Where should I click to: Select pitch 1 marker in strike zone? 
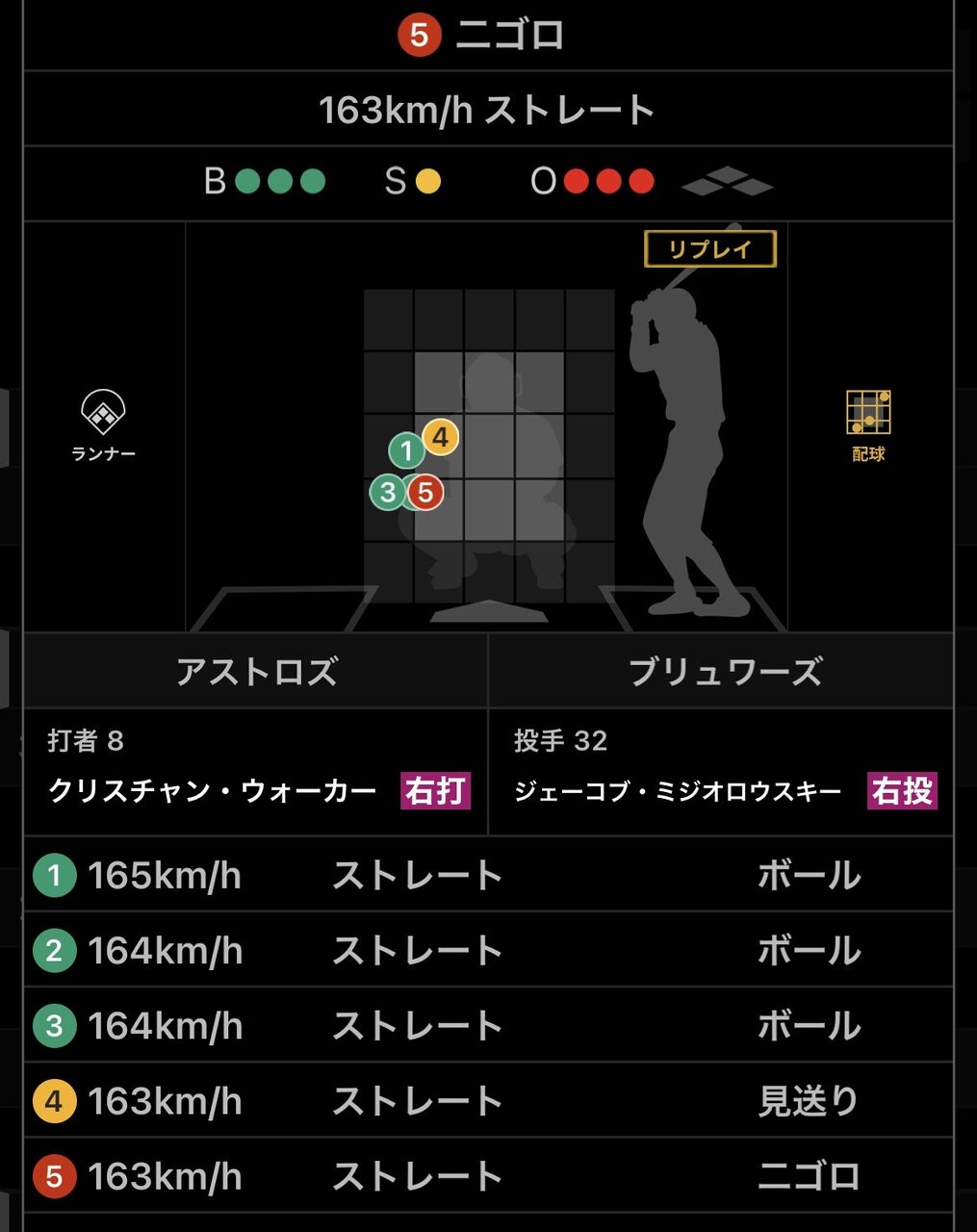pos(406,450)
